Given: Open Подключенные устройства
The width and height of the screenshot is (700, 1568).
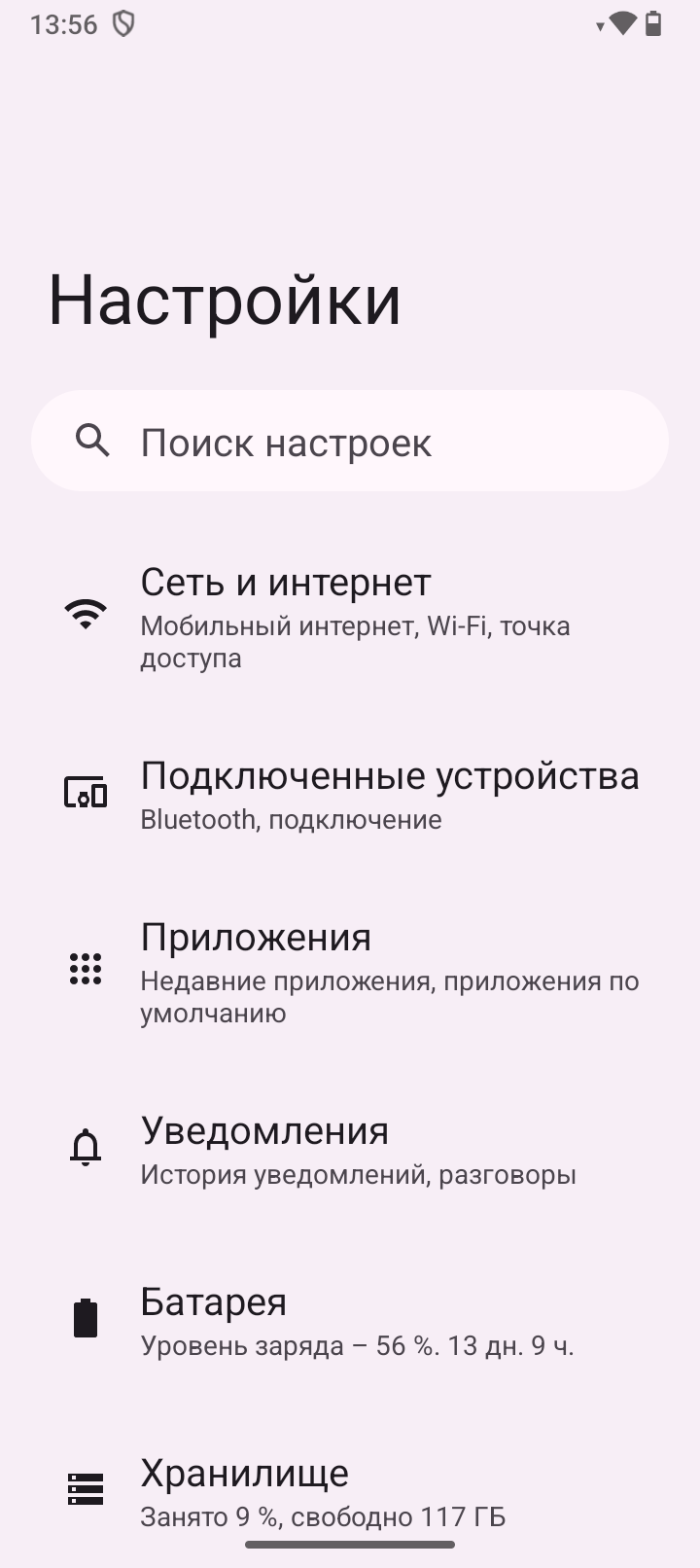Looking at the screenshot, I should (350, 795).
